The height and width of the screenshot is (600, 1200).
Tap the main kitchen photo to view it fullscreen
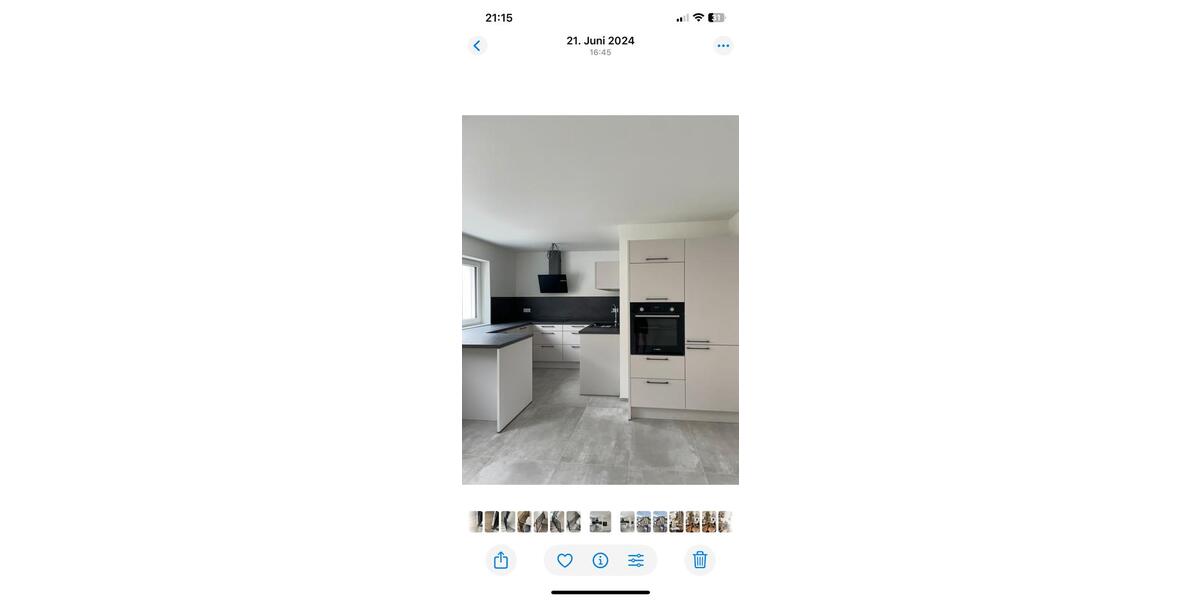600,300
